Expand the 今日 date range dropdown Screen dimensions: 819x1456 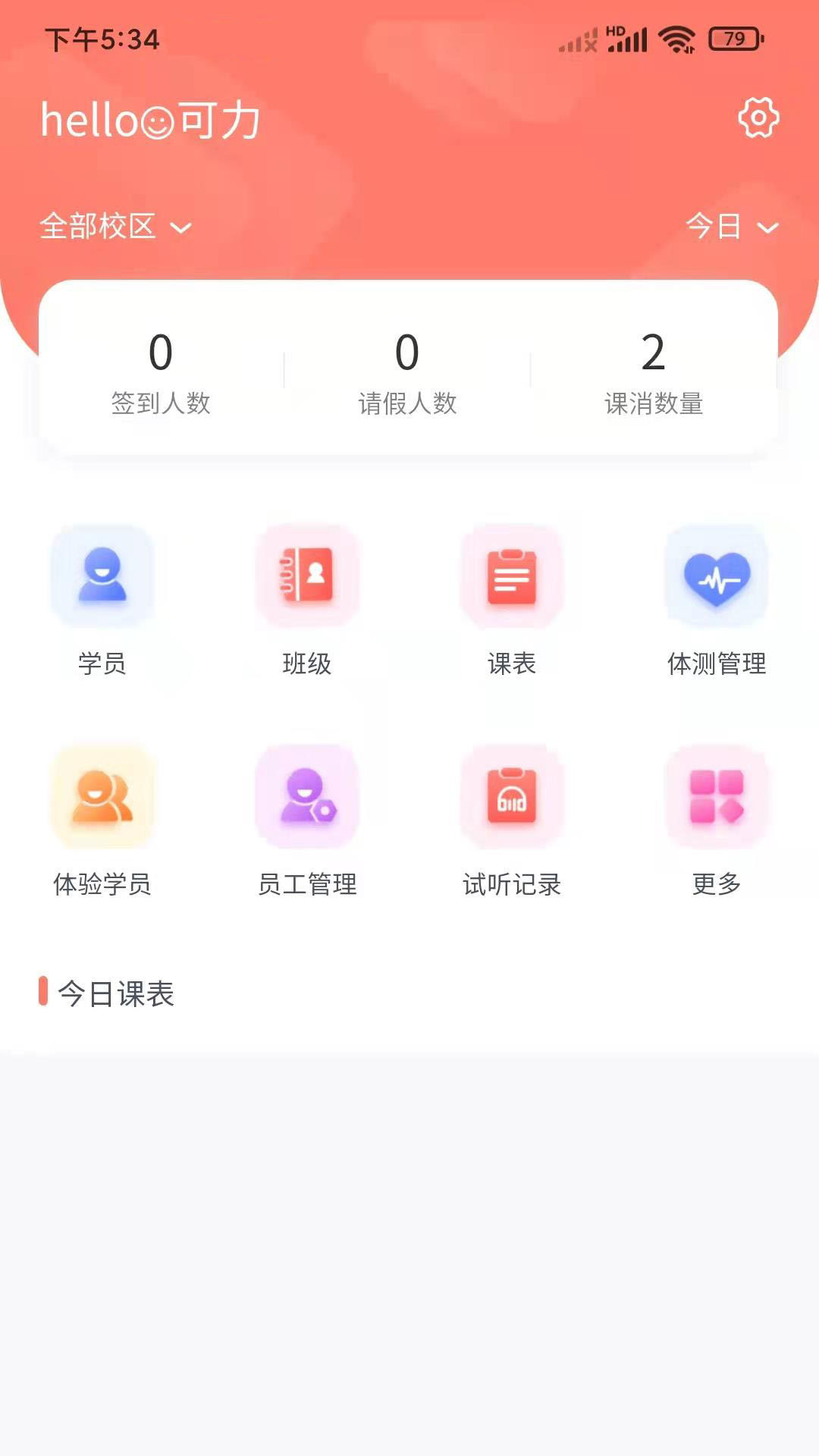(730, 226)
